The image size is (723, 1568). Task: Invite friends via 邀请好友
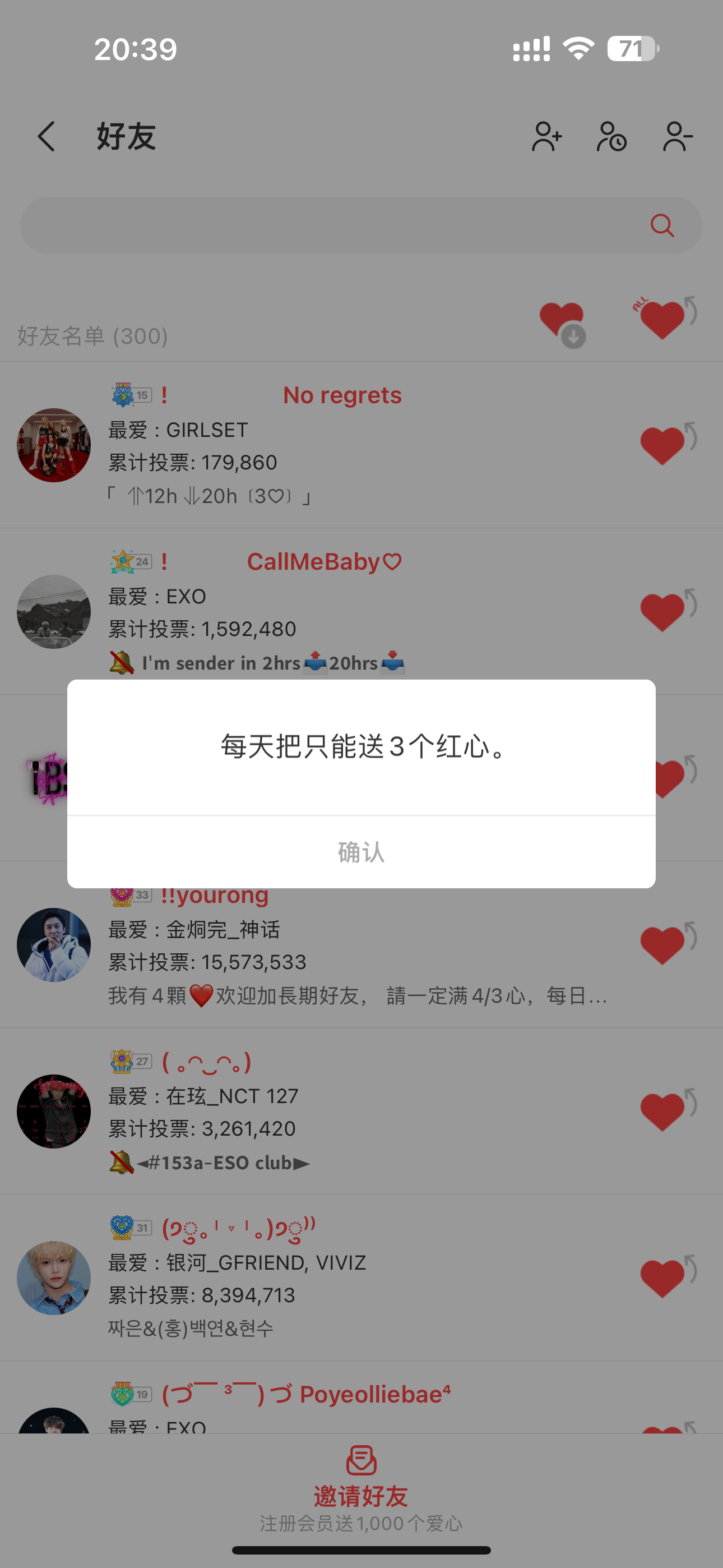(361, 1485)
